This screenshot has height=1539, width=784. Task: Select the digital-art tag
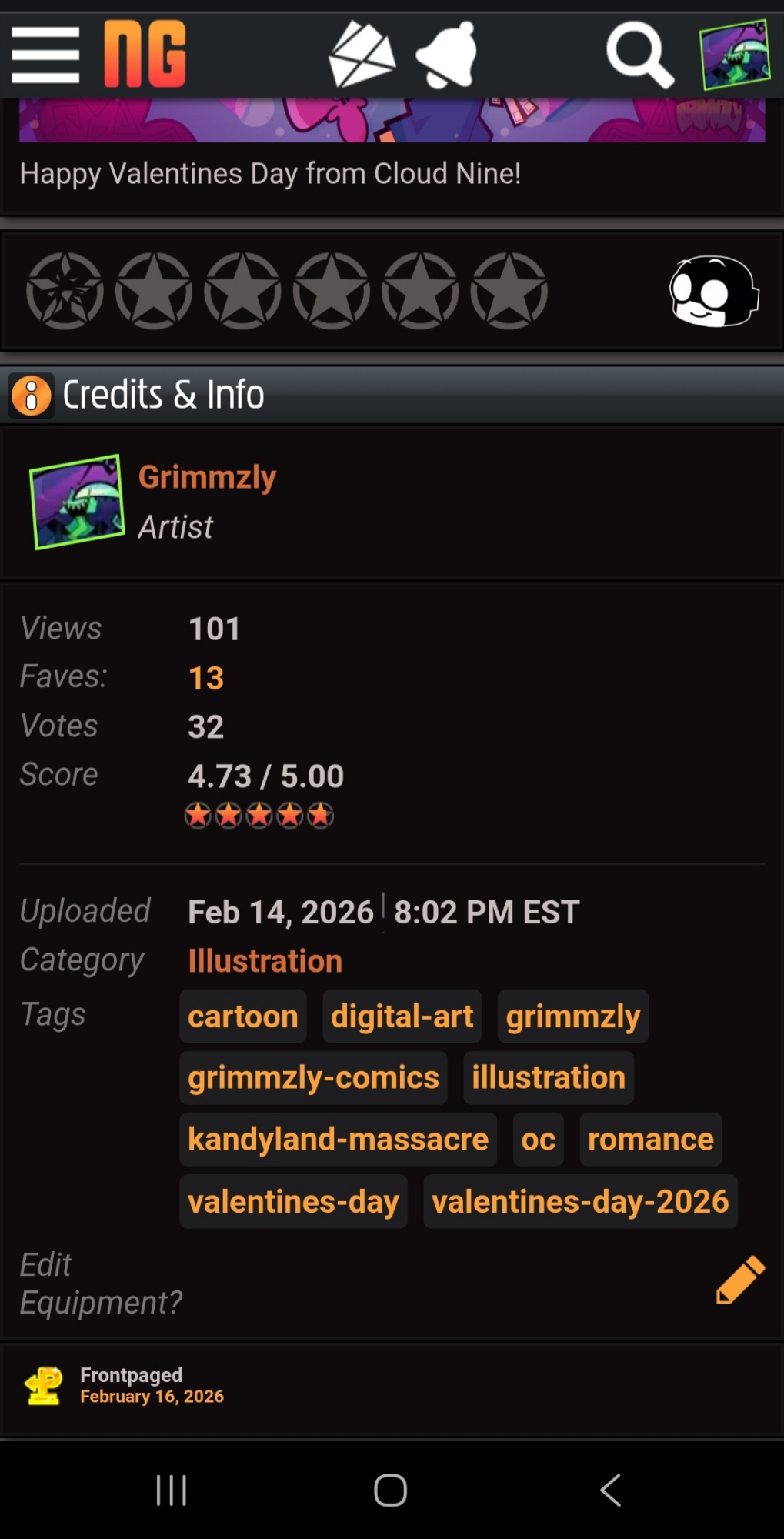pyautogui.click(x=402, y=1017)
